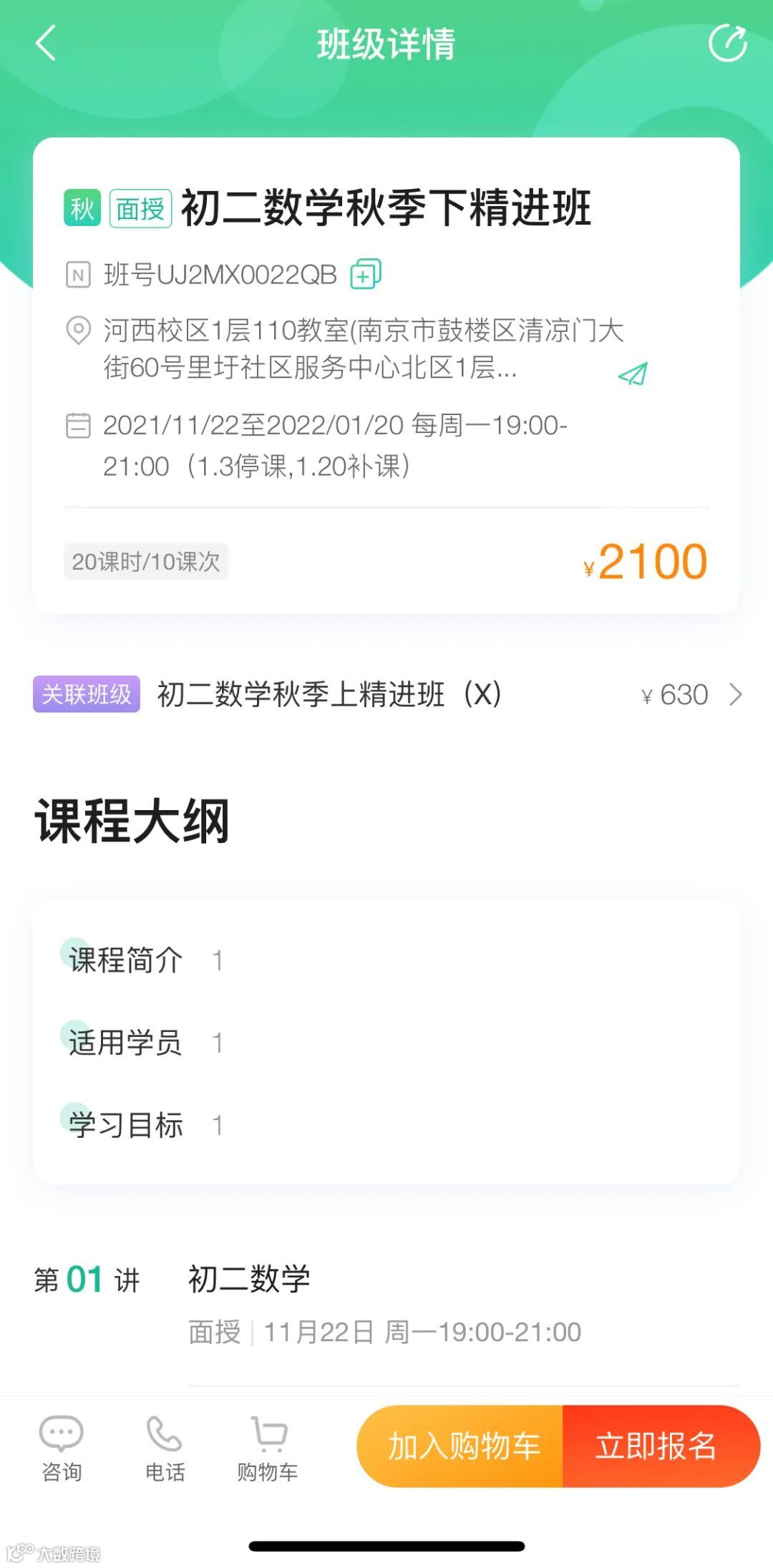This screenshot has height=1568, width=773.
Task: Copy the class number UJ2MX0022QB
Action: [365, 273]
